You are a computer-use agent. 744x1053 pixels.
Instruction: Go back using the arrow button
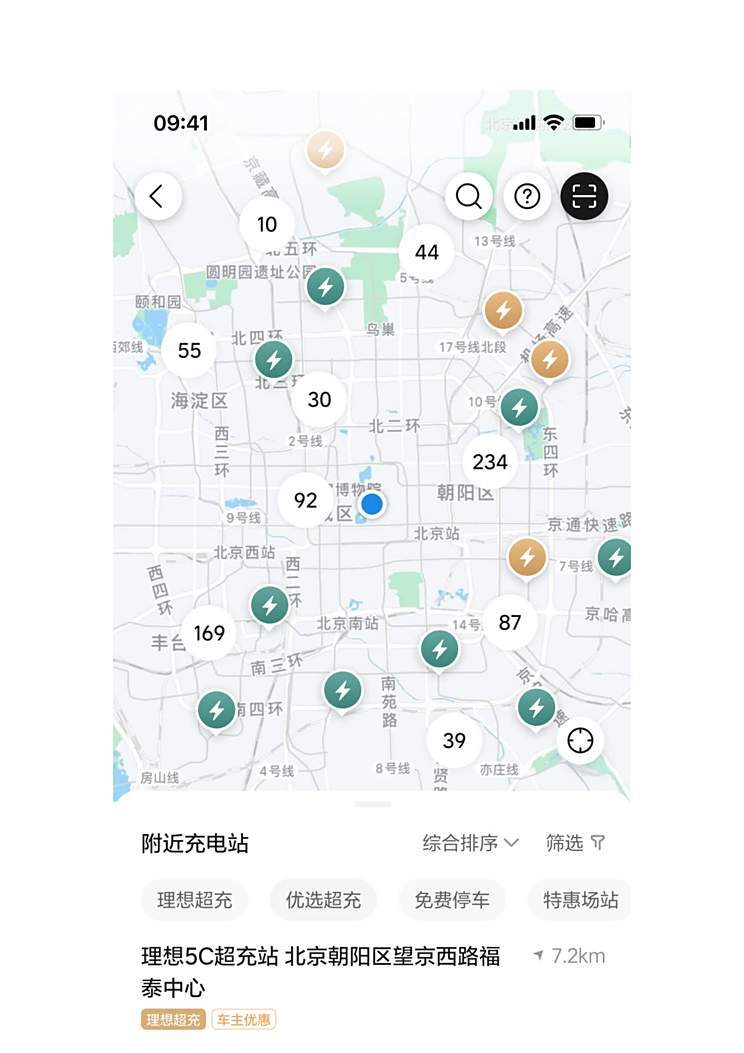point(157,196)
